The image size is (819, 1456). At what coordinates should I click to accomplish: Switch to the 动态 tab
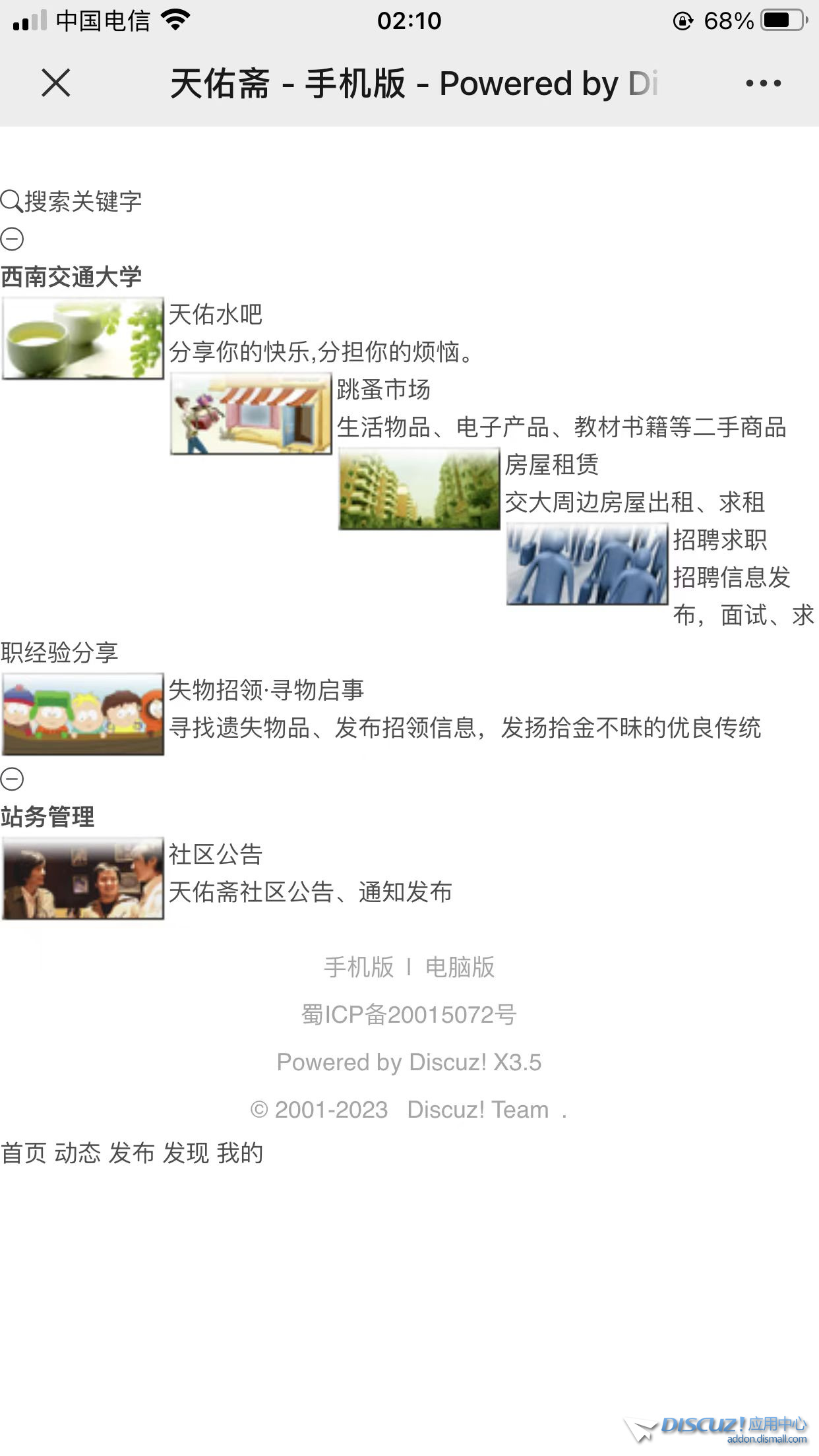coord(78,1153)
